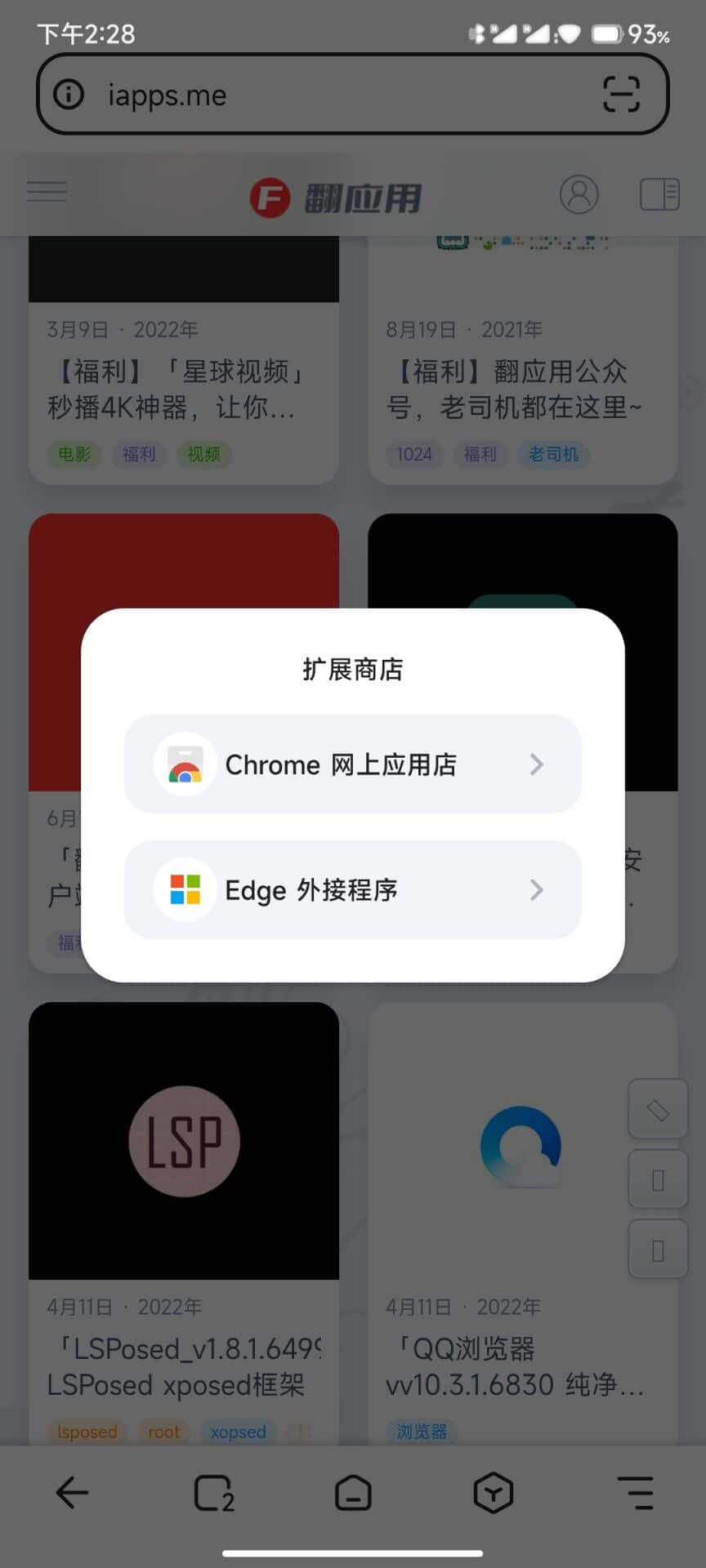Open the extensions cube icon
Viewport: 706px width, 1568px height.
494,1493
